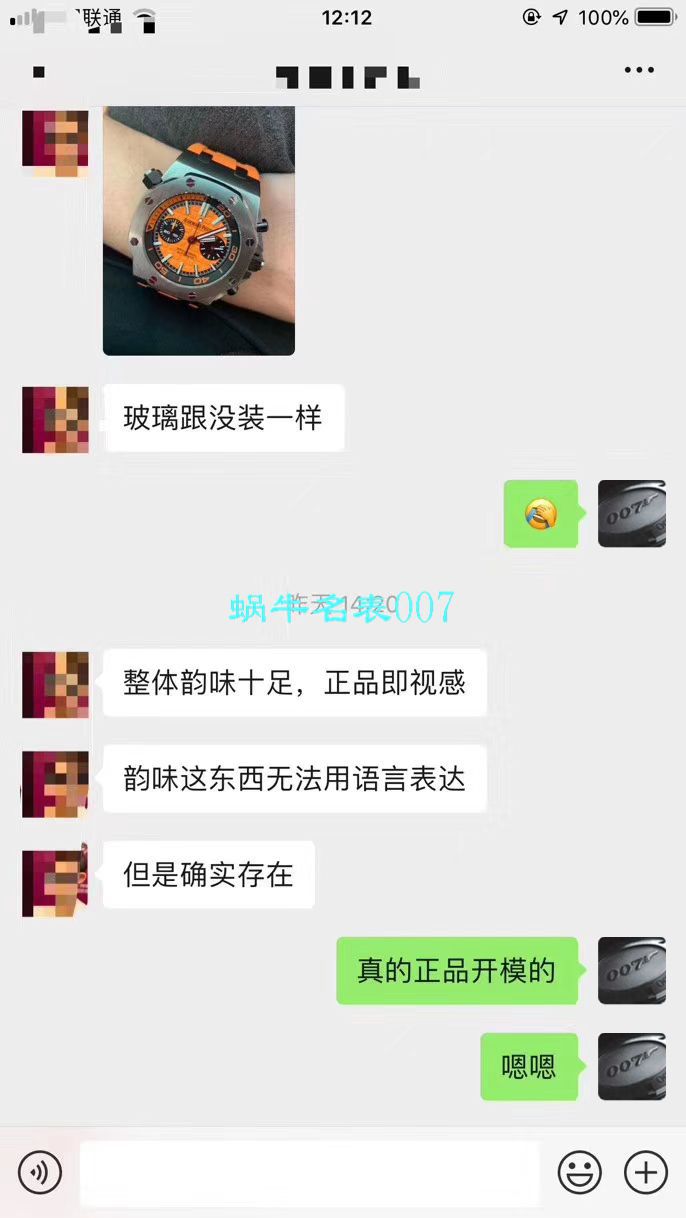Open the chat options three-dot menu

(638, 71)
